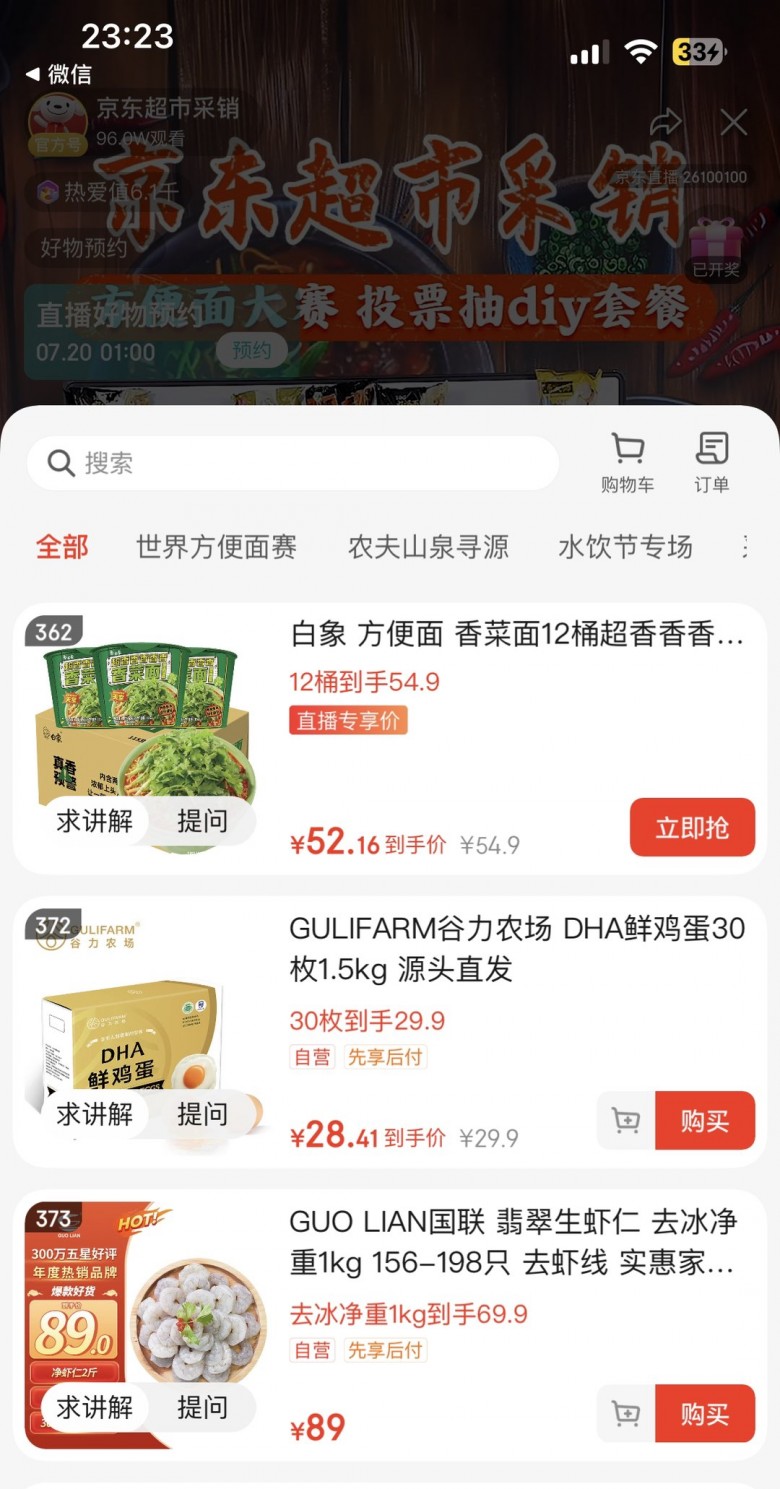The height and width of the screenshot is (1489, 780).
Task: Ask a question (提问) about 白象 noodles
Action: click(202, 821)
